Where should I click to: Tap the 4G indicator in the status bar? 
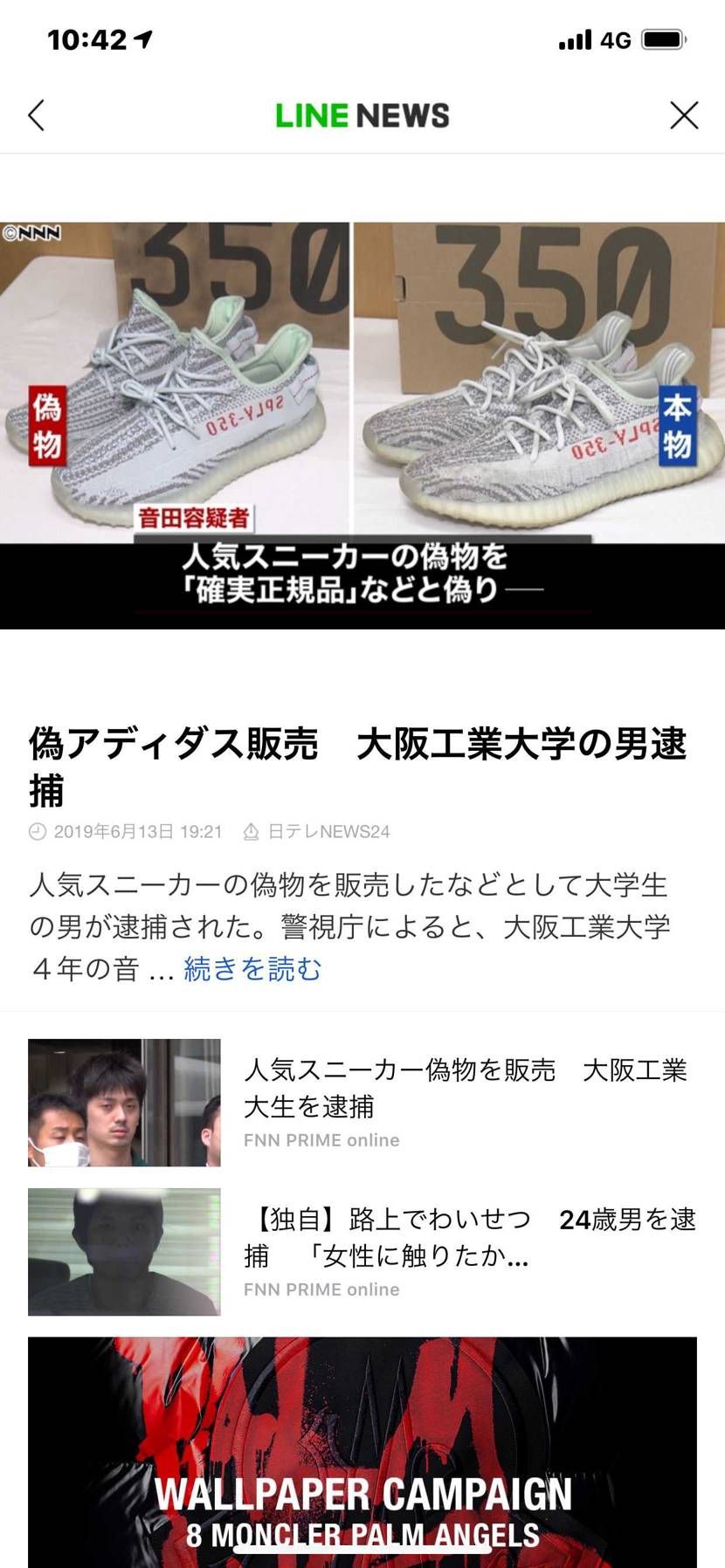click(614, 38)
